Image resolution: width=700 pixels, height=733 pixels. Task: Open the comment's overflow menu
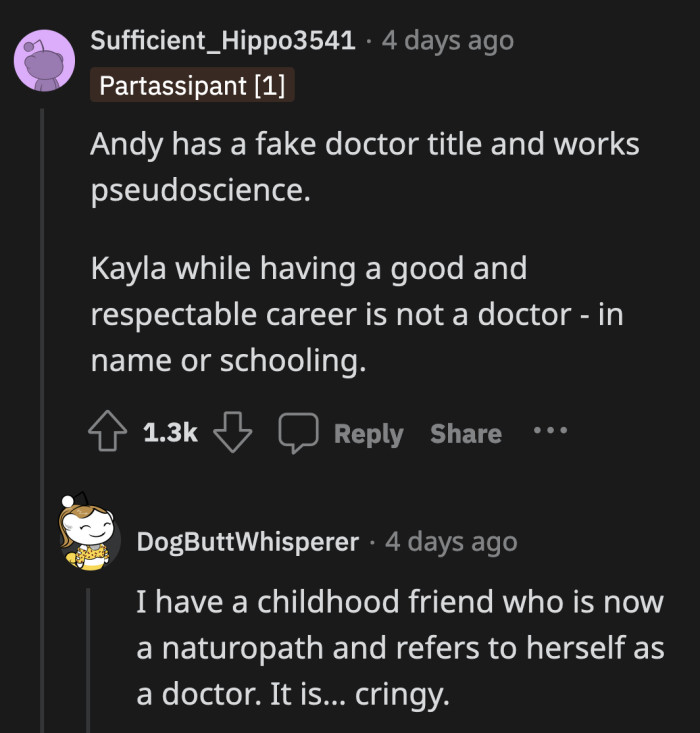[x=550, y=431]
